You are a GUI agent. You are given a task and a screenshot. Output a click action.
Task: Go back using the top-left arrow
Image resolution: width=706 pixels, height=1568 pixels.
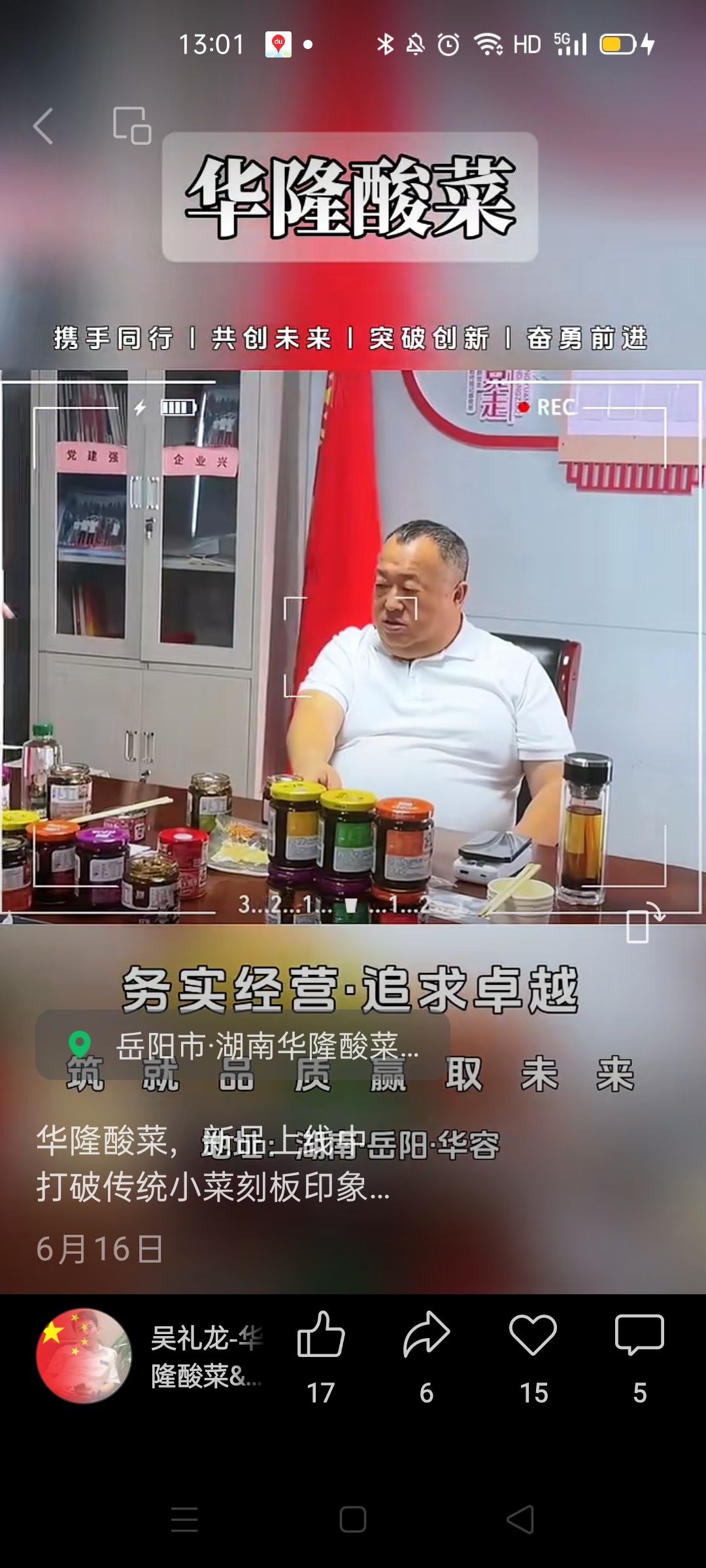coord(43,125)
